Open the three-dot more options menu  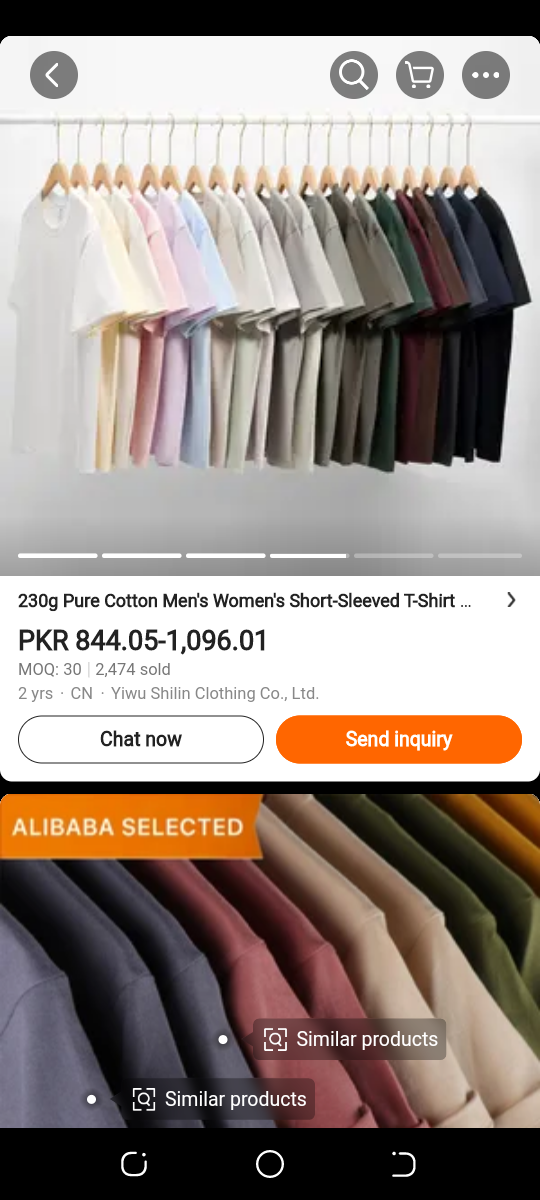click(486, 75)
